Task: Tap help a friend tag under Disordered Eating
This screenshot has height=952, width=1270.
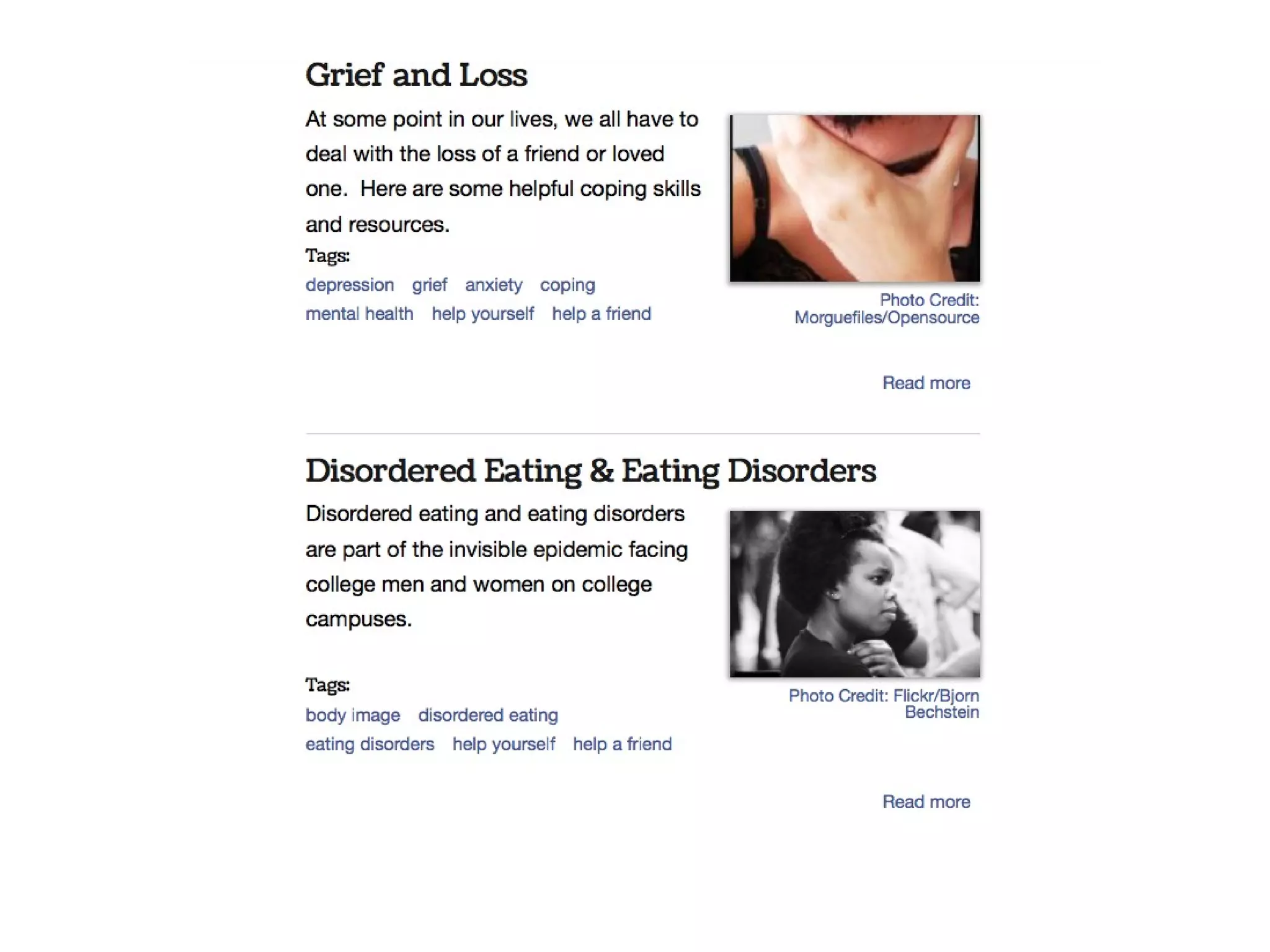Action: [623, 744]
